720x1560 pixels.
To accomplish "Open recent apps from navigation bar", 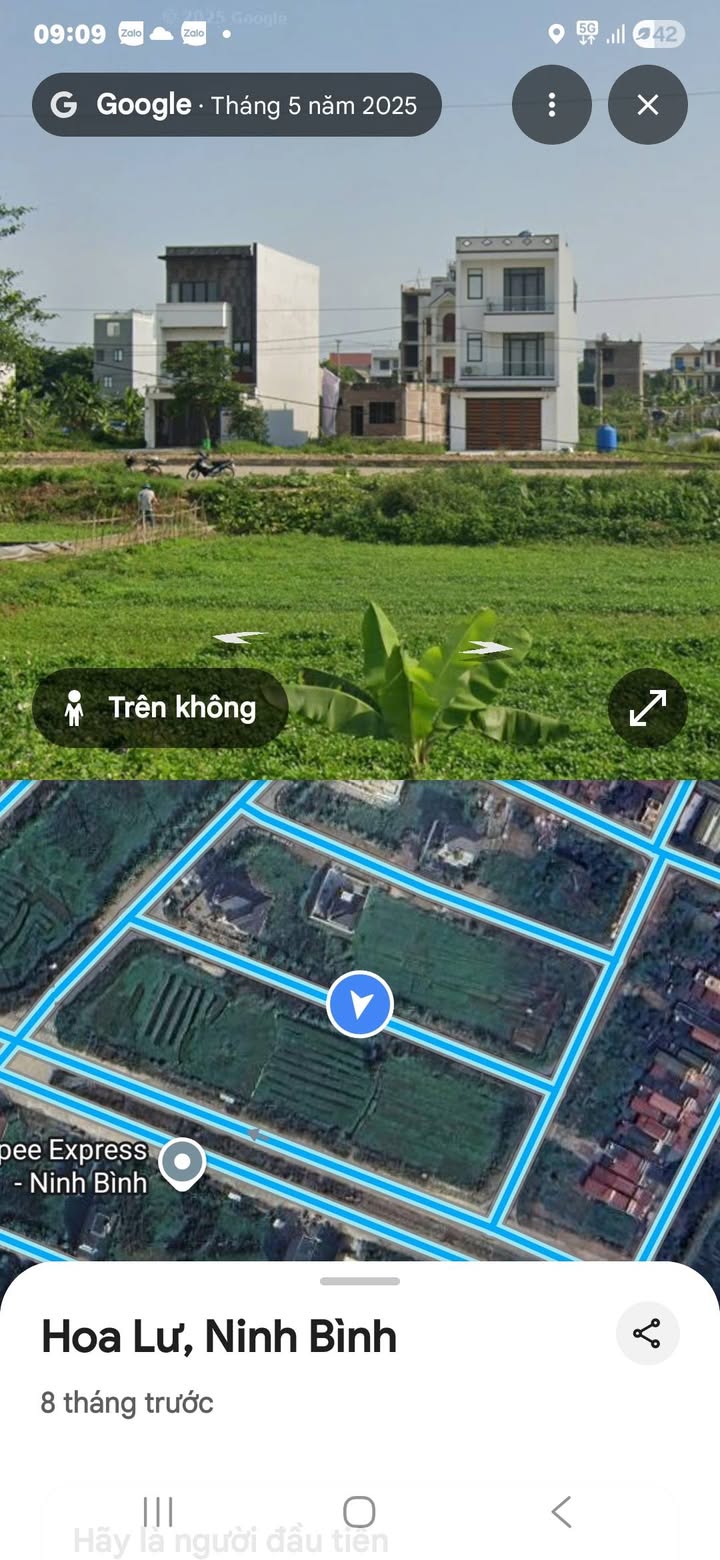I will pos(158,1512).
